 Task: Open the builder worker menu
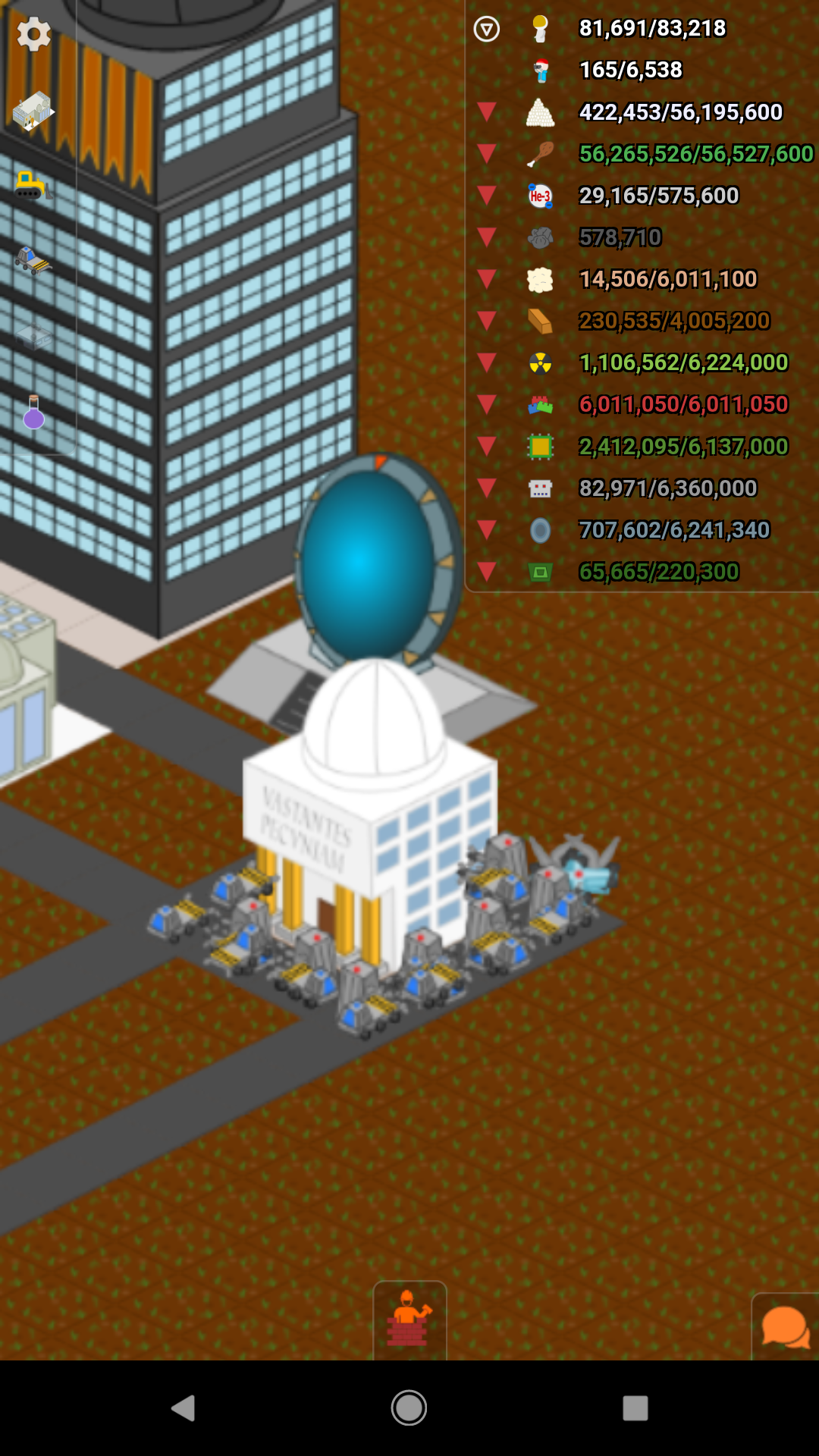(x=409, y=1320)
